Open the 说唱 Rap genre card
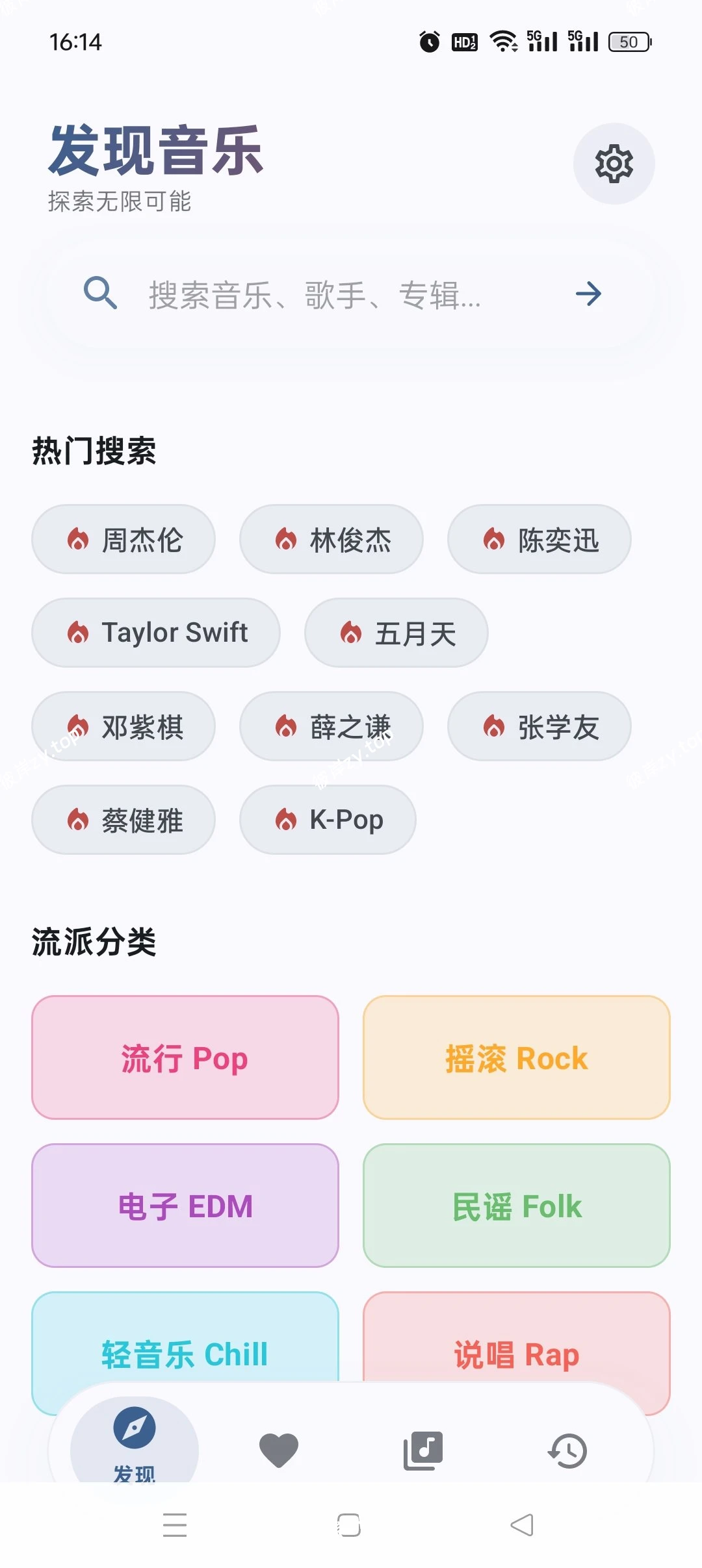The image size is (702, 1568). (517, 1355)
